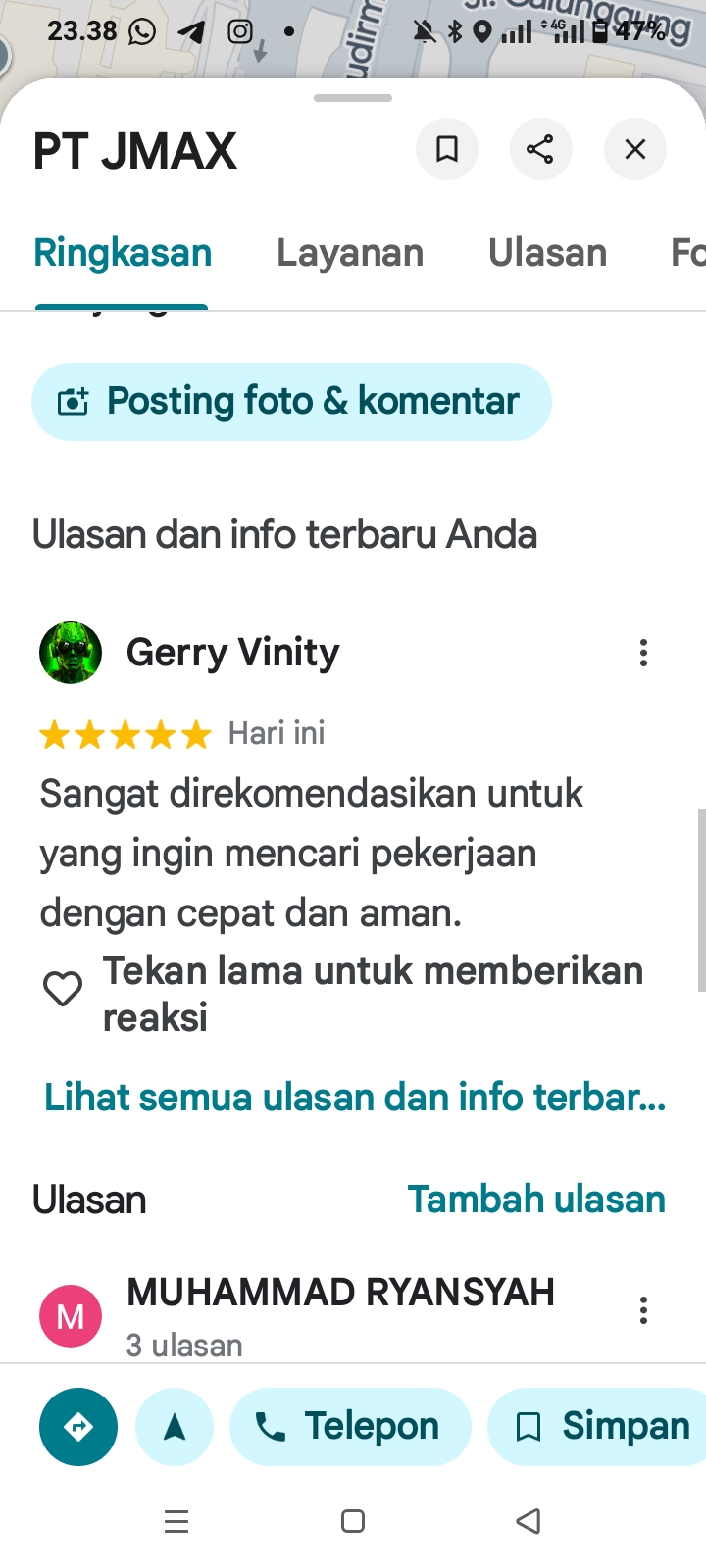This screenshot has height=1568, width=706.
Task: Share the PT JMAX place
Action: click(540, 149)
